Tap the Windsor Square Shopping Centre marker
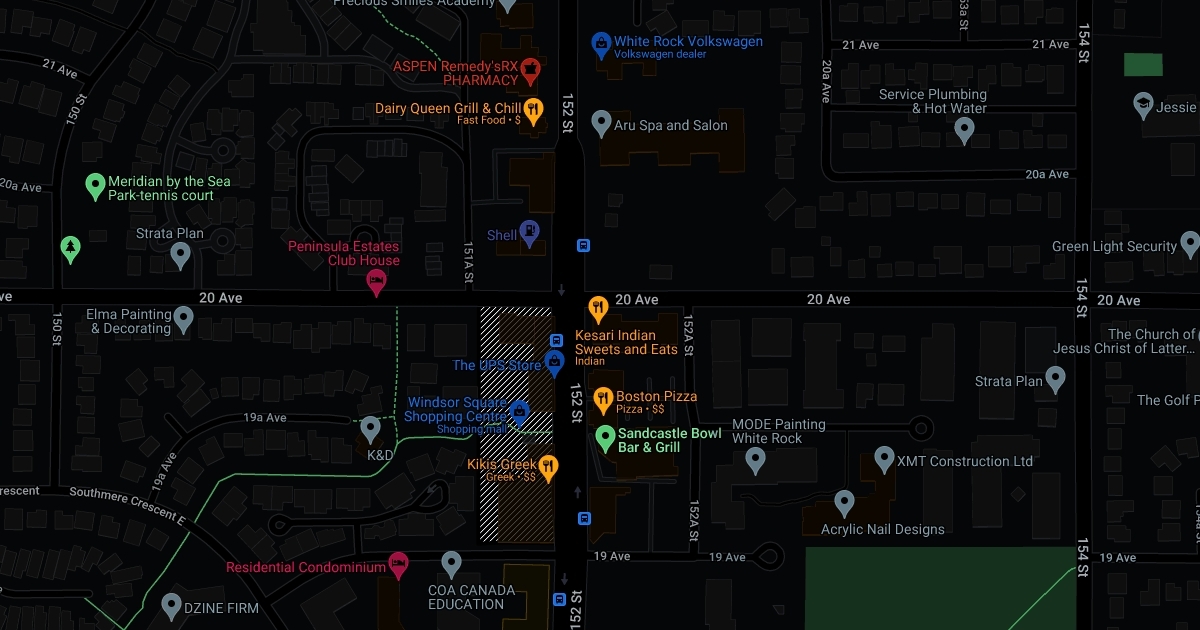1200x630 pixels. coord(519,410)
